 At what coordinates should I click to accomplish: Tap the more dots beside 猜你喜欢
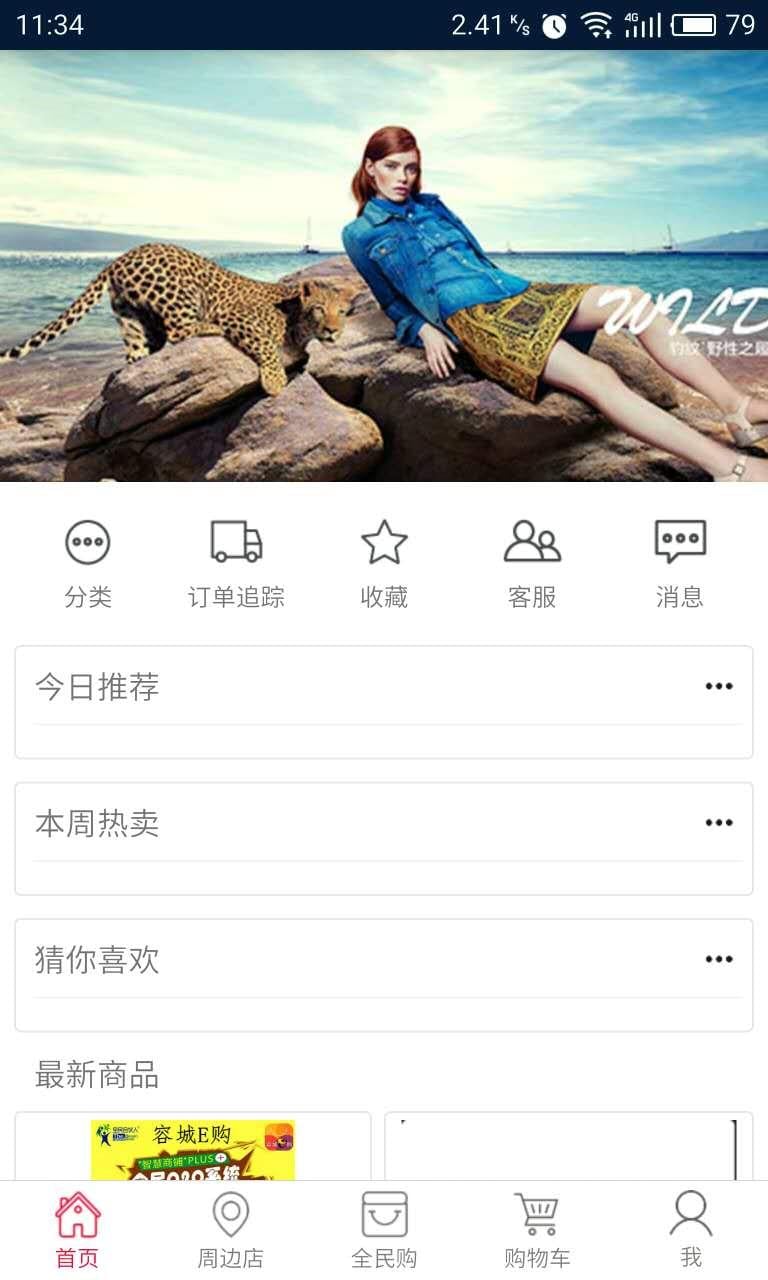tap(718, 960)
